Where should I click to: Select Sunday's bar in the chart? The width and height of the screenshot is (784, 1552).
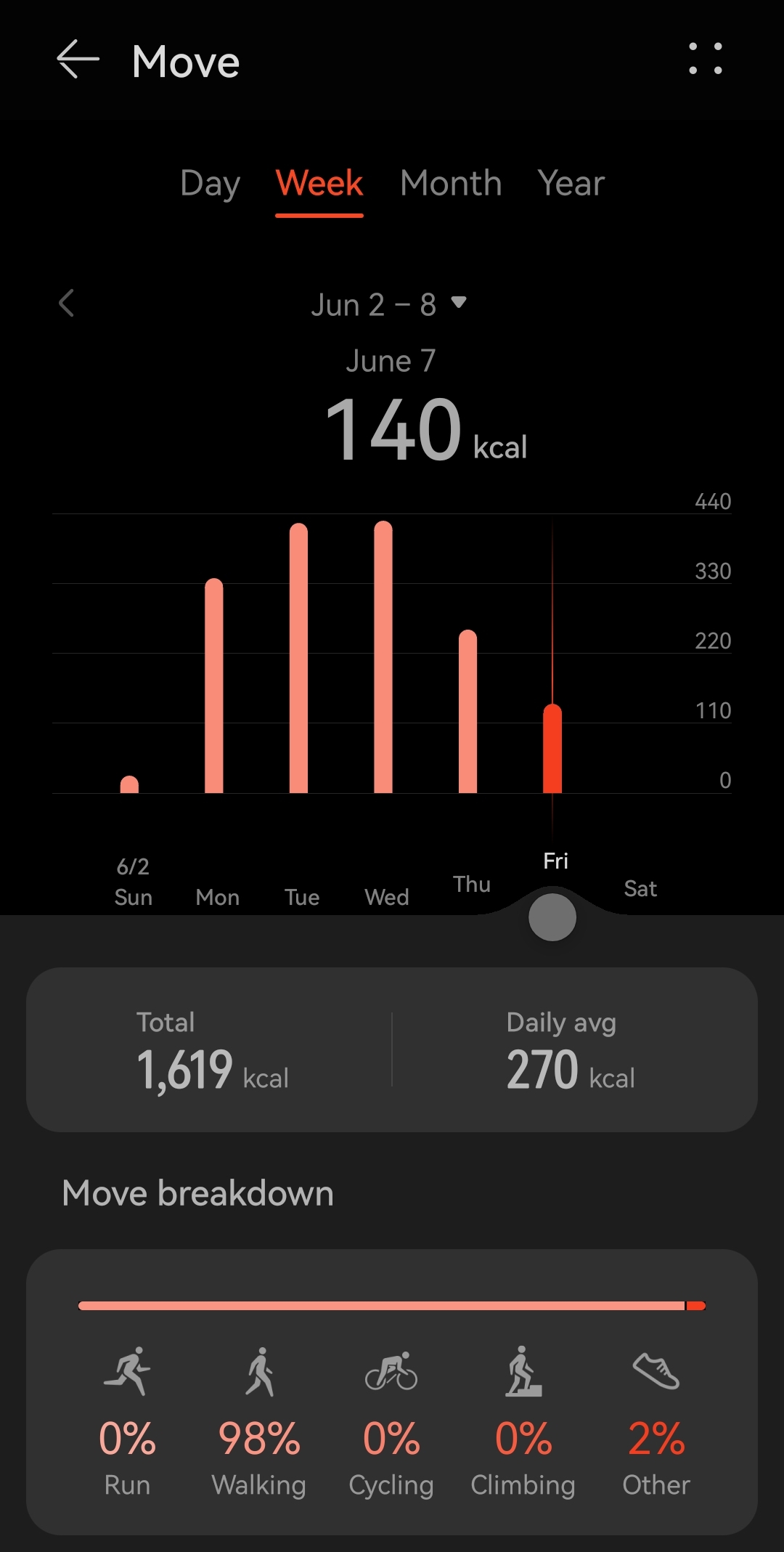[129, 784]
